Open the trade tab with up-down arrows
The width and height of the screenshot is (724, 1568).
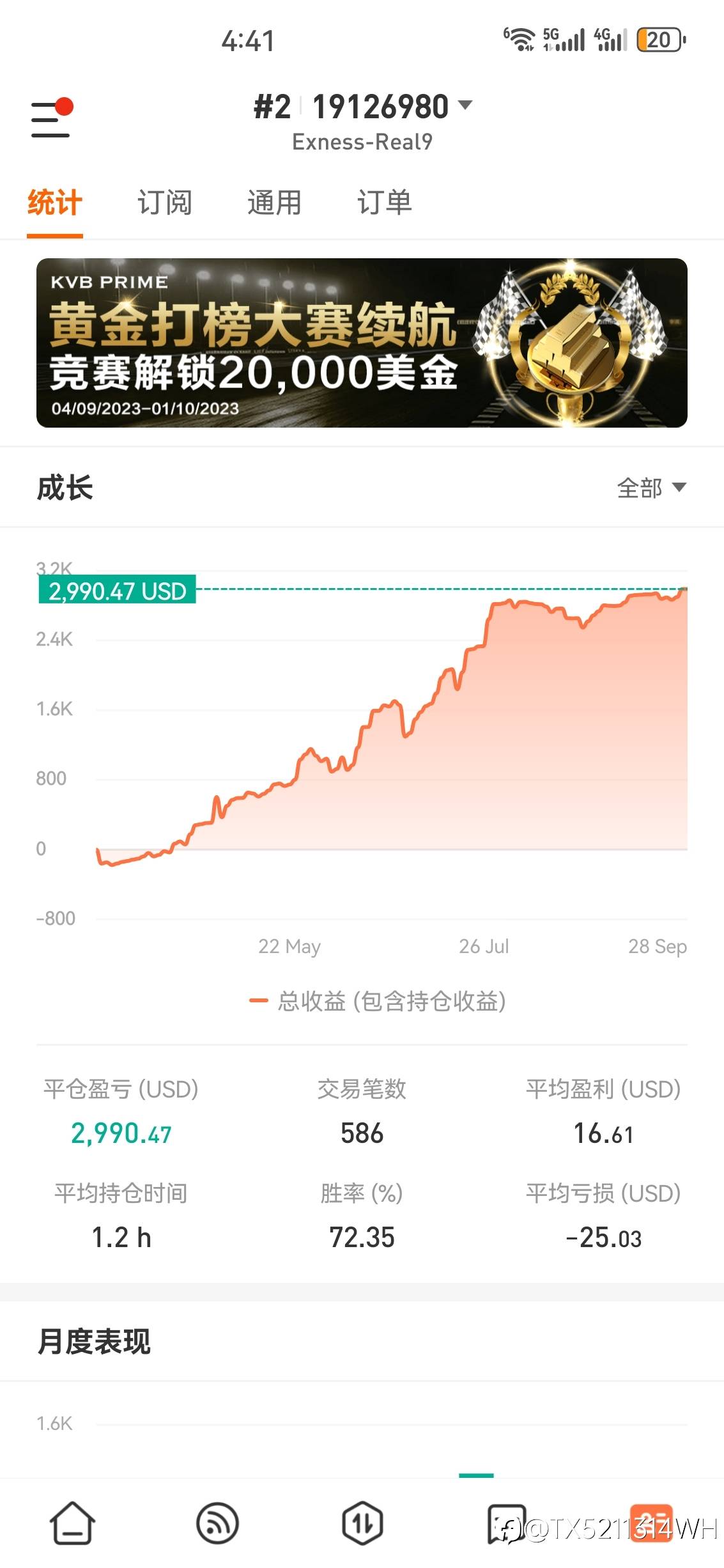[362, 1524]
